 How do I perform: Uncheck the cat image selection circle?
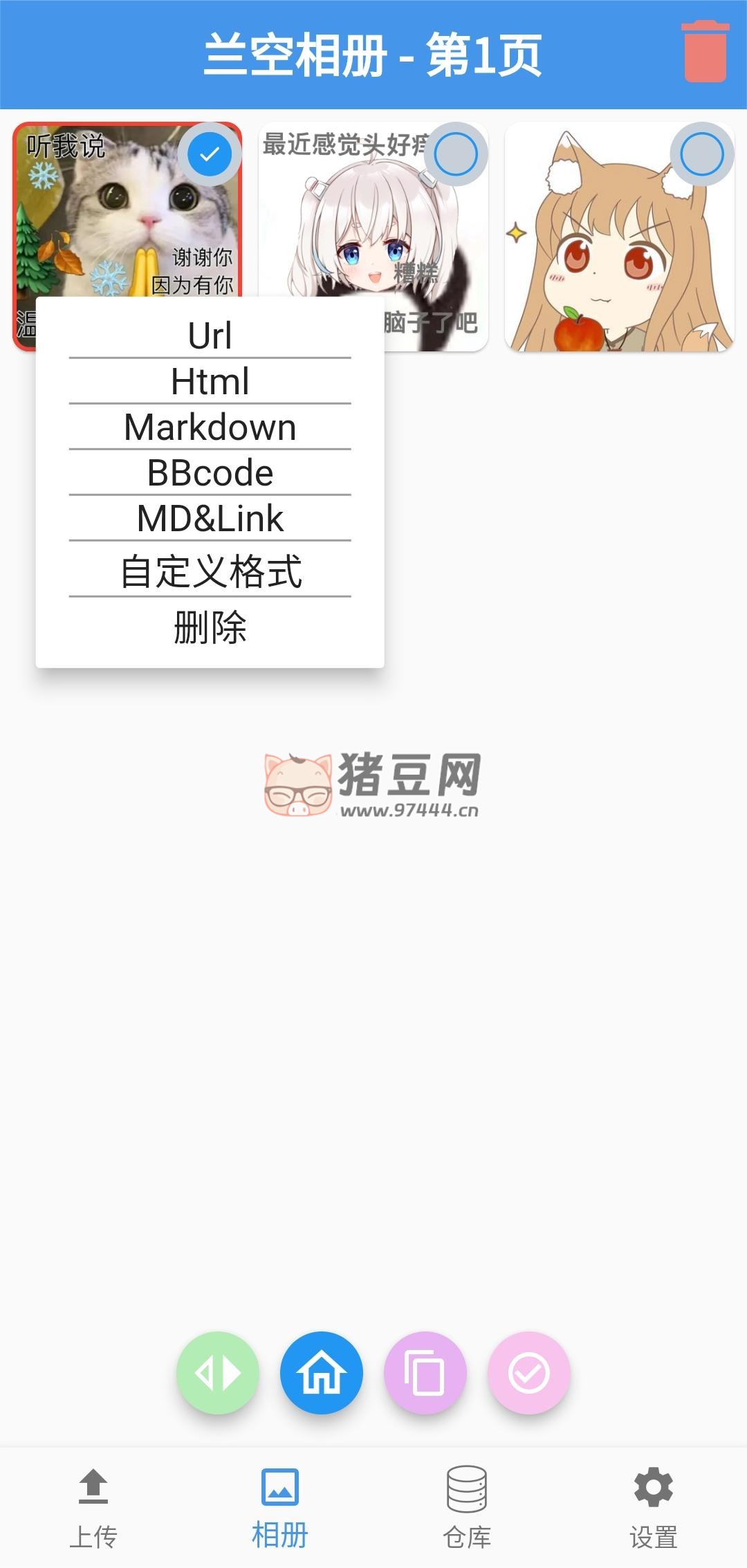pyautogui.click(x=209, y=154)
